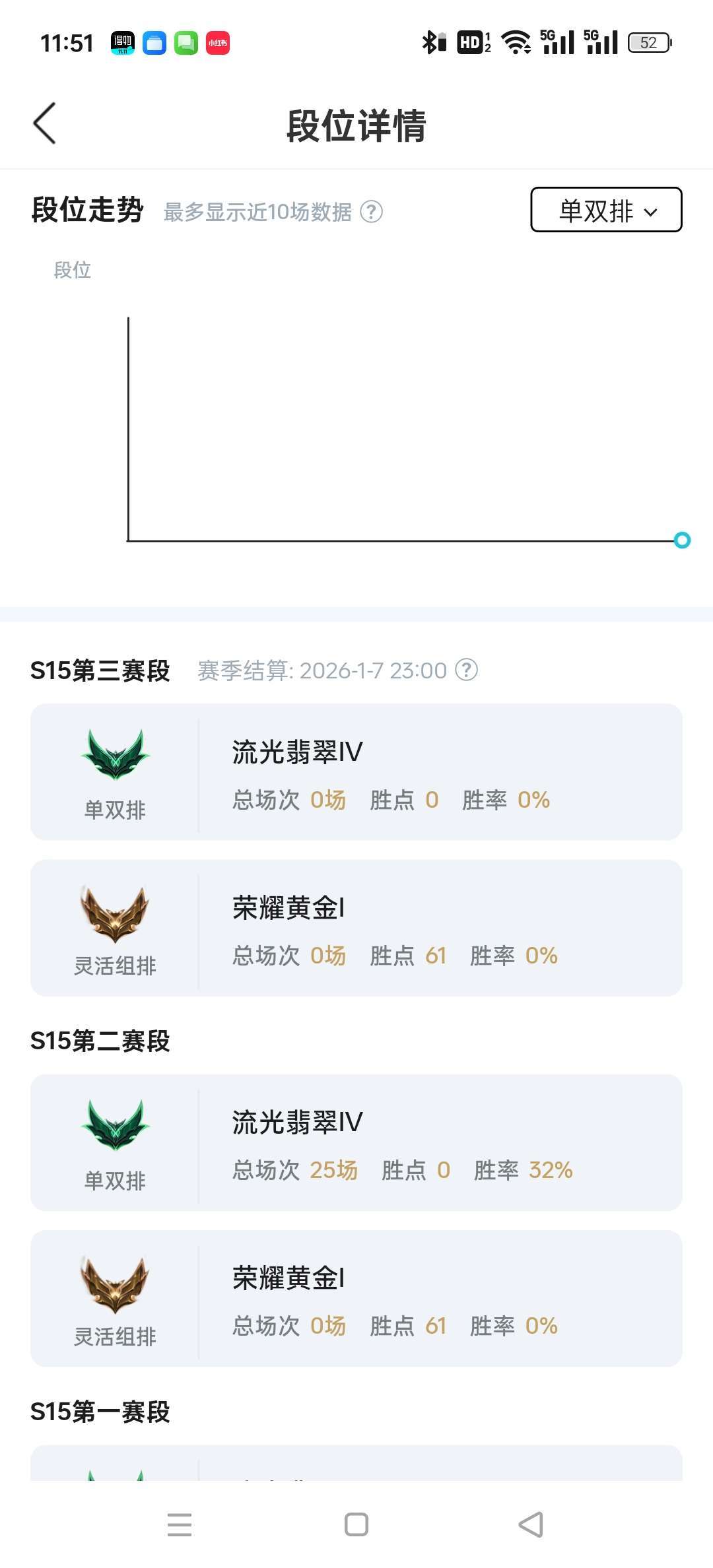Tap the 得物 notification icon in status bar
Image resolution: width=713 pixels, height=1568 pixels.
pyautogui.click(x=122, y=42)
